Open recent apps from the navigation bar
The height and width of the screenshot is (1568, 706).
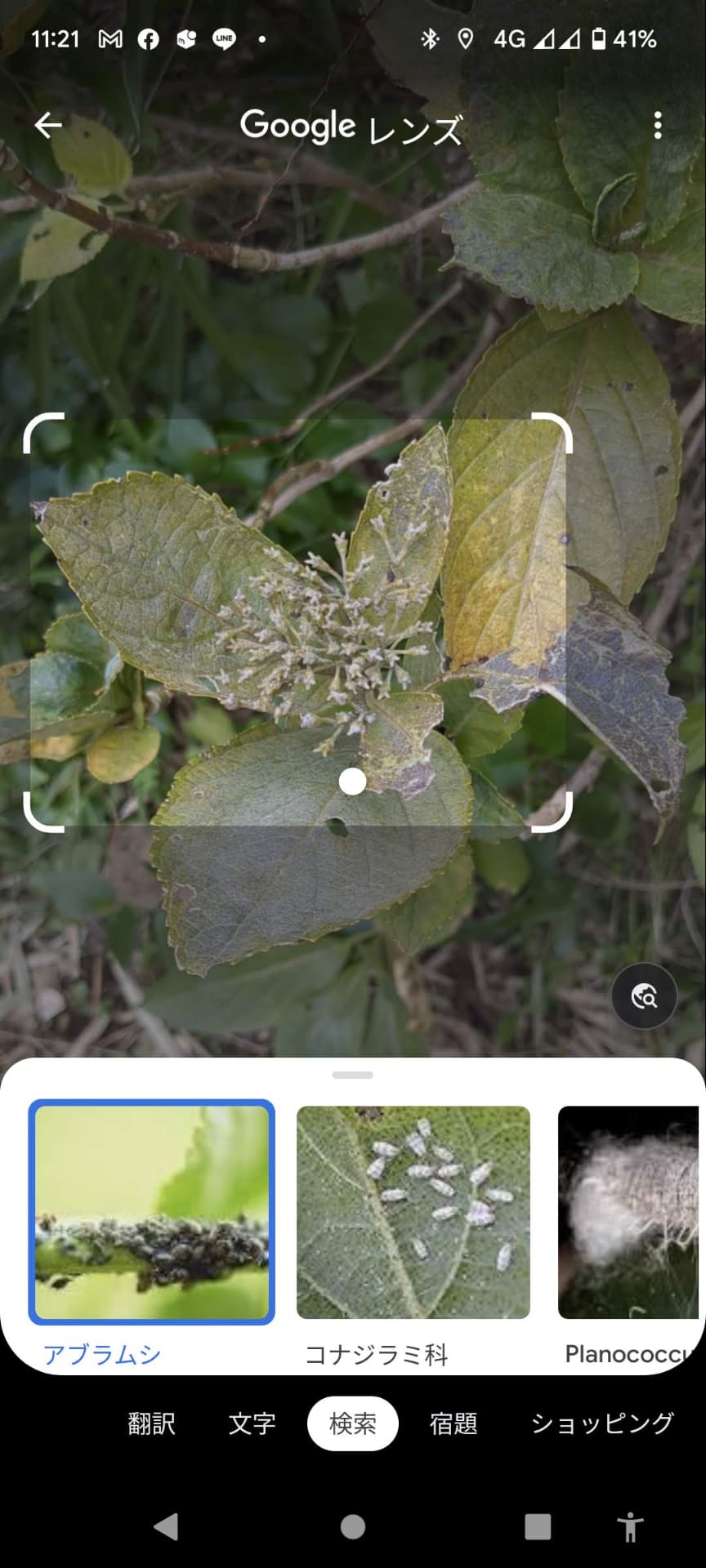[x=537, y=1526]
